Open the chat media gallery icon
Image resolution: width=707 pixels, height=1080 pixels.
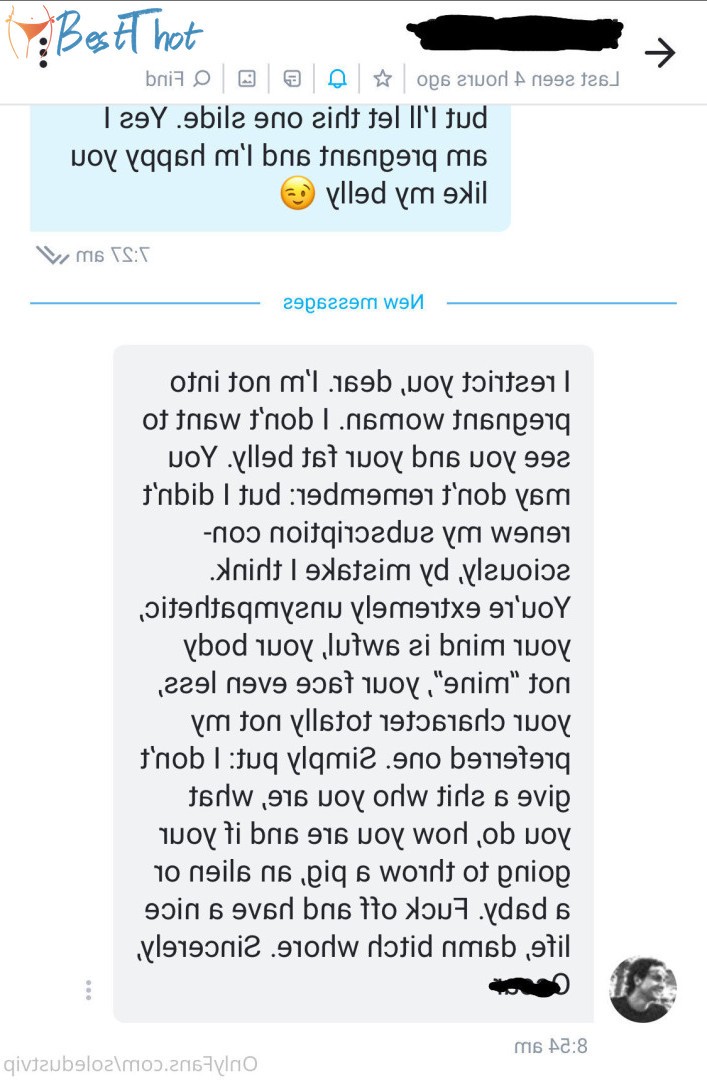[x=246, y=78]
